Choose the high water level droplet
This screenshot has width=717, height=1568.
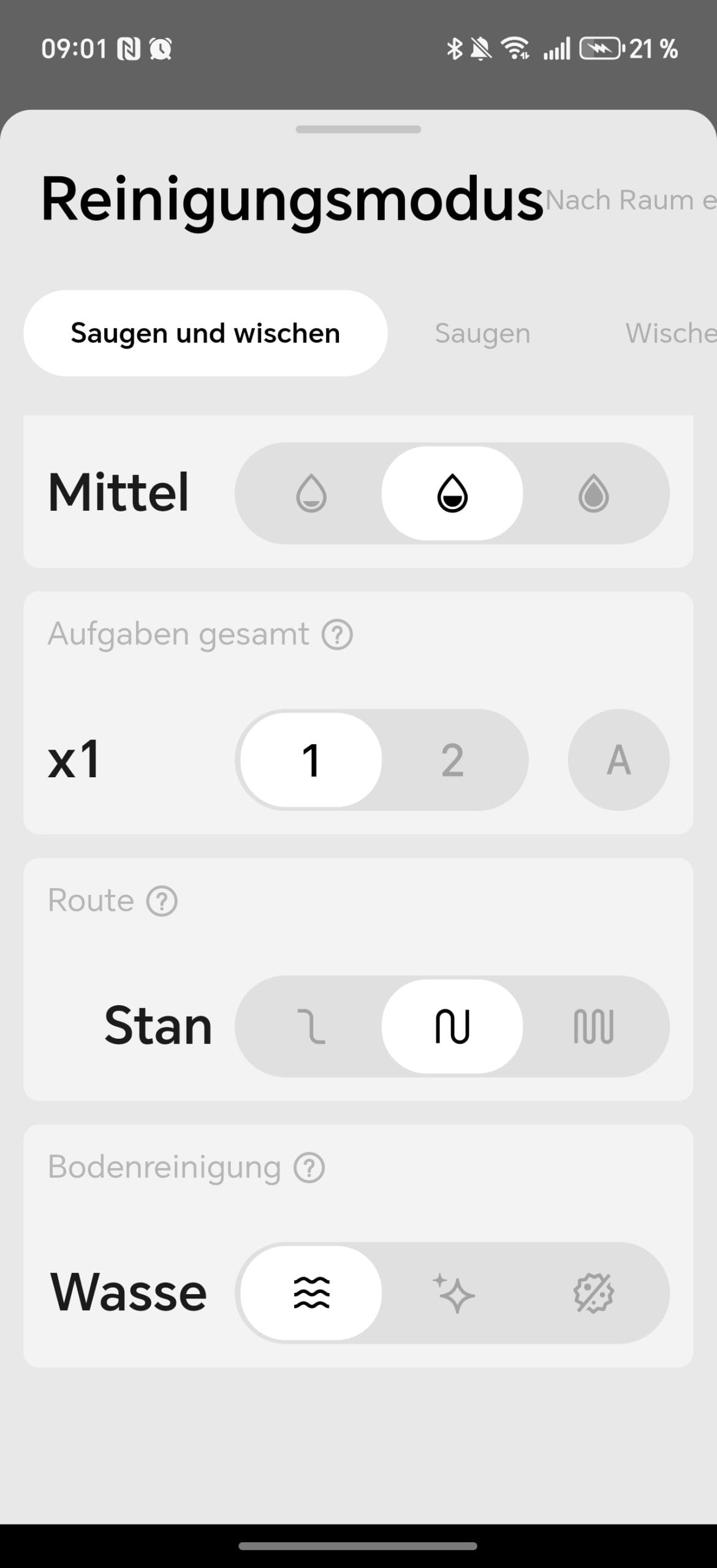click(593, 493)
